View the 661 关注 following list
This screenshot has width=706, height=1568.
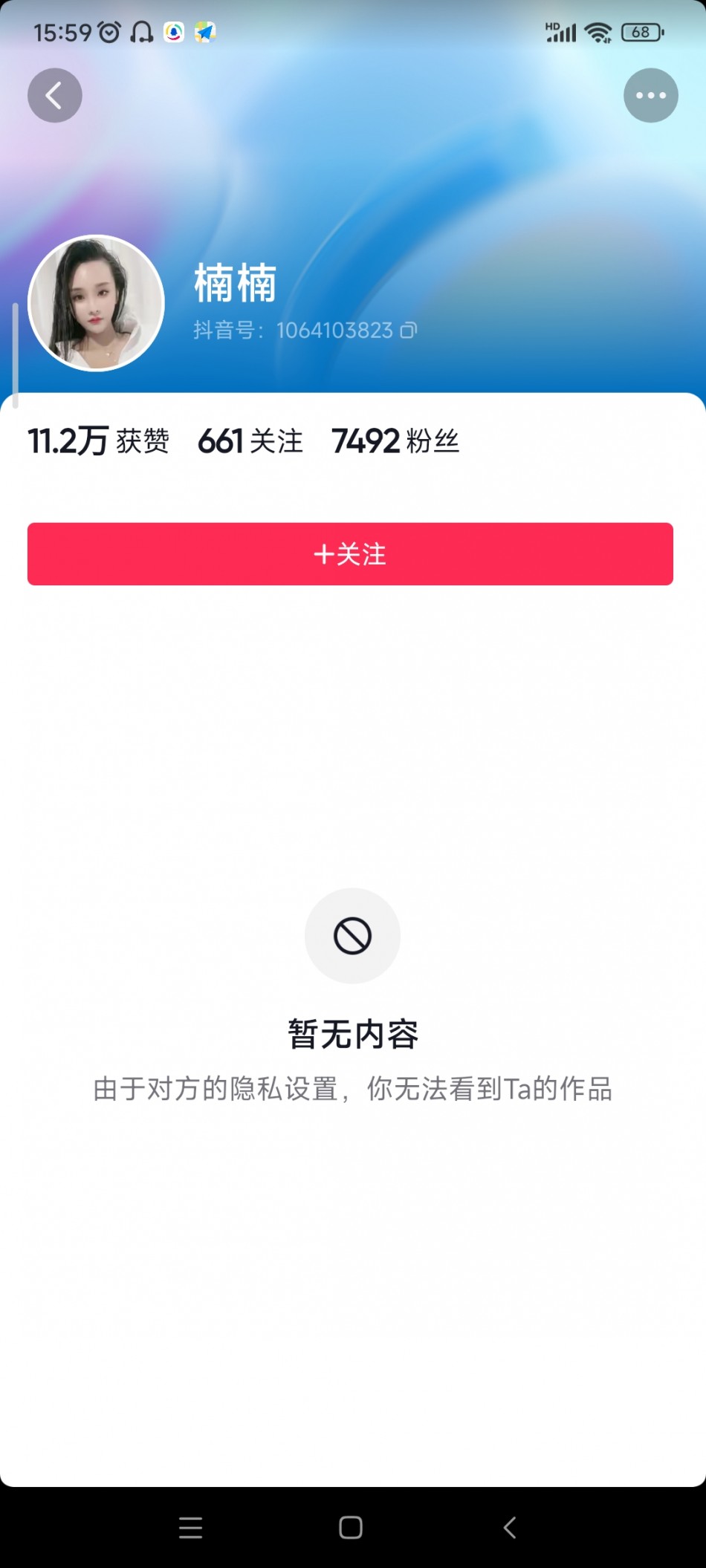(250, 441)
